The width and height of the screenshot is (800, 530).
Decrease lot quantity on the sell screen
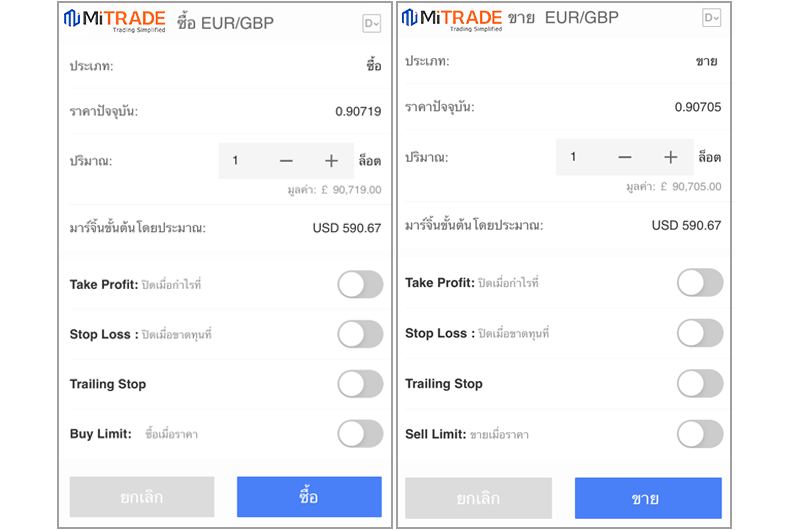pyautogui.click(x=625, y=157)
